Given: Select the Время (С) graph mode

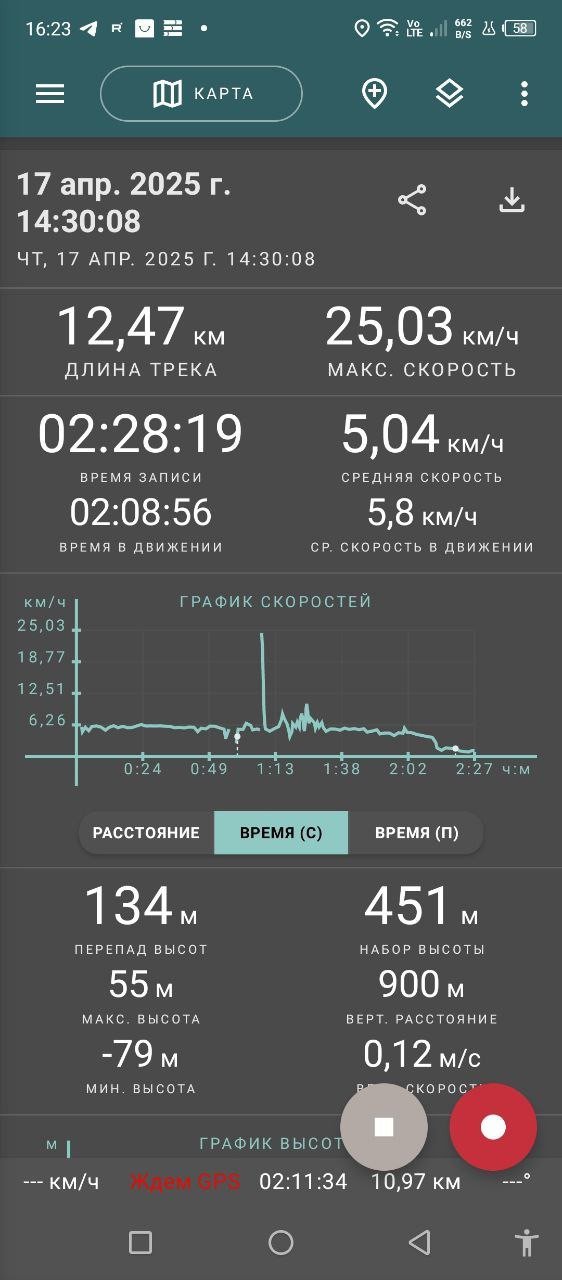Looking at the screenshot, I should tap(281, 833).
